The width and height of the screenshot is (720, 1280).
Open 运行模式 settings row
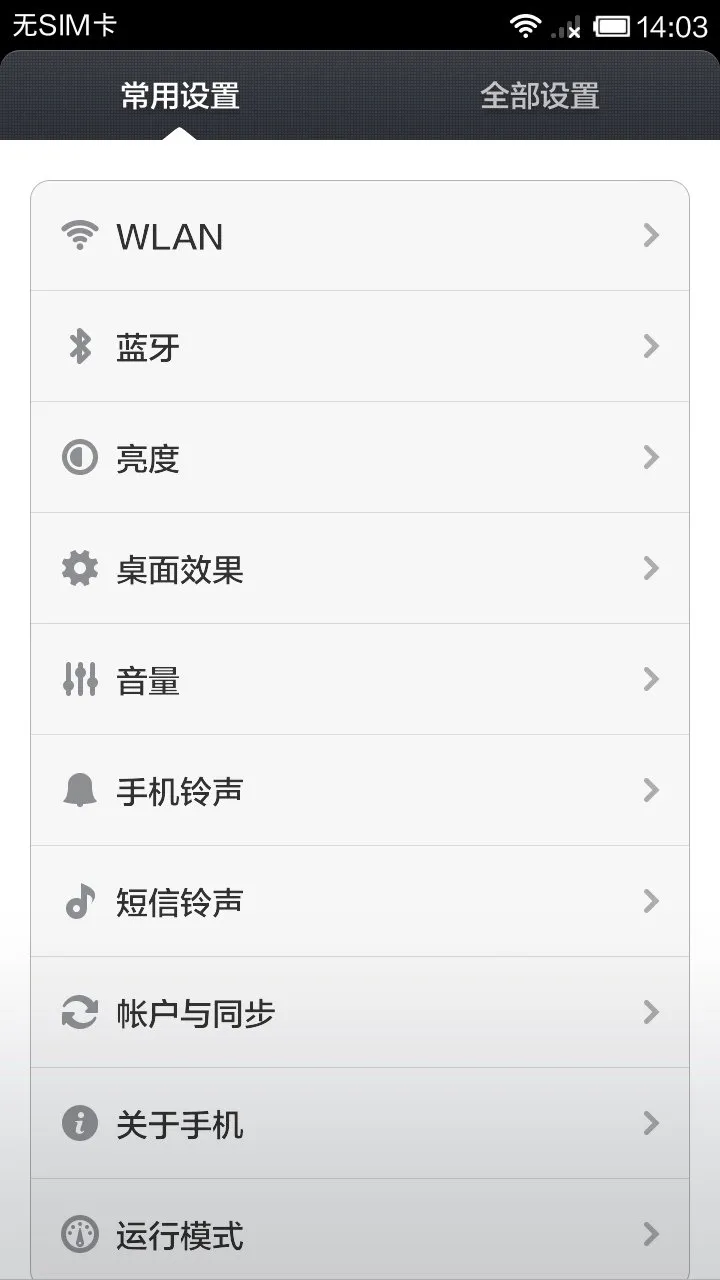pos(360,1234)
